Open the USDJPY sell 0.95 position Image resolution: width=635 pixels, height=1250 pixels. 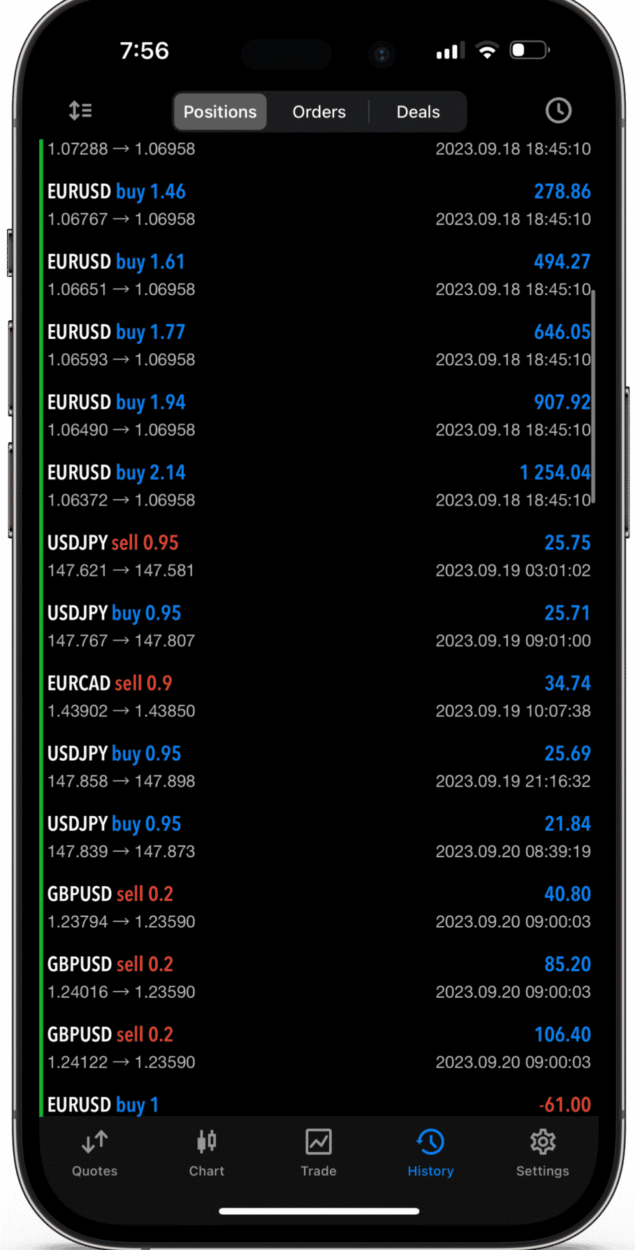pos(318,556)
